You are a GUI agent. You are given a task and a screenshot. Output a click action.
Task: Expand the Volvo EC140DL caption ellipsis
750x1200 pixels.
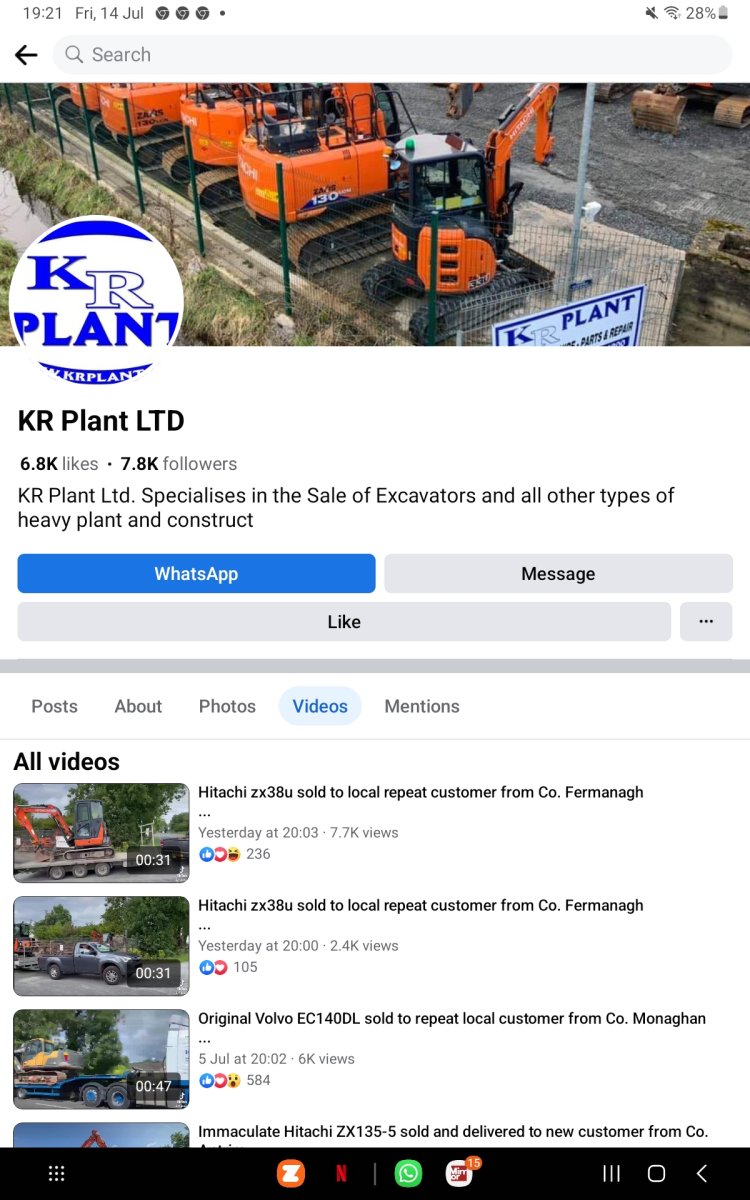click(x=202, y=1038)
